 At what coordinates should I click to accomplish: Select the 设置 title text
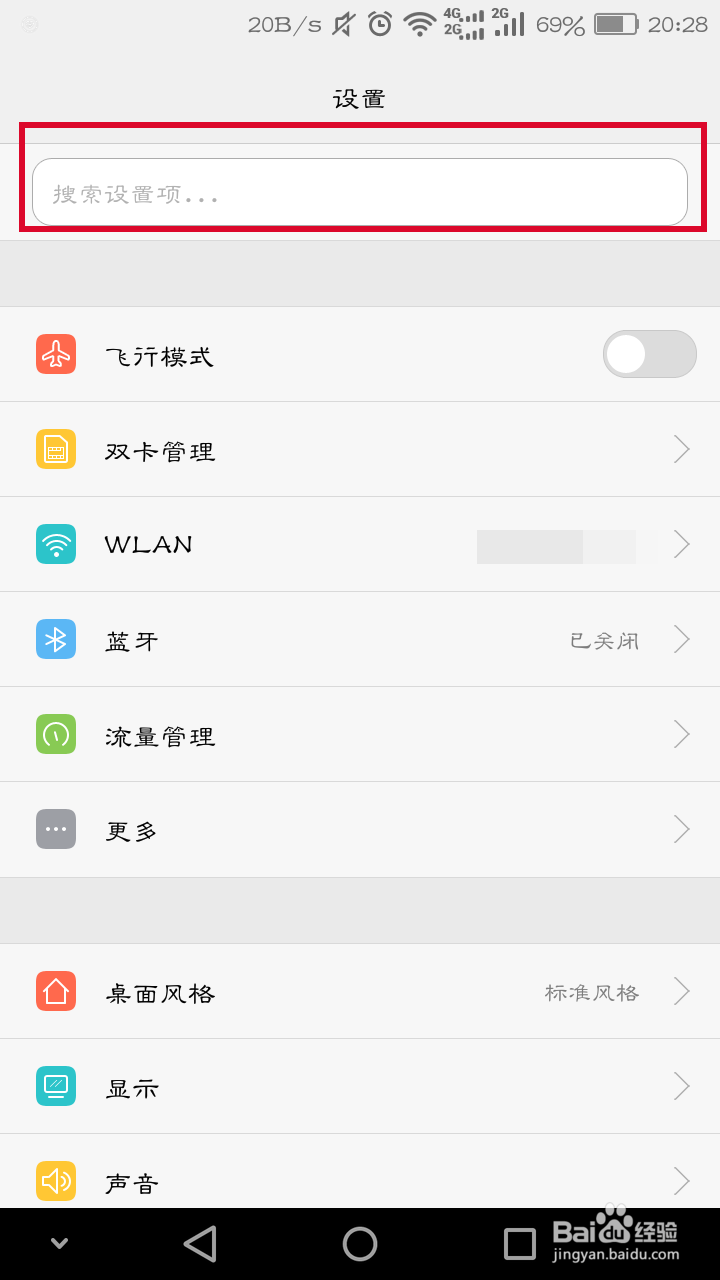click(x=359, y=99)
